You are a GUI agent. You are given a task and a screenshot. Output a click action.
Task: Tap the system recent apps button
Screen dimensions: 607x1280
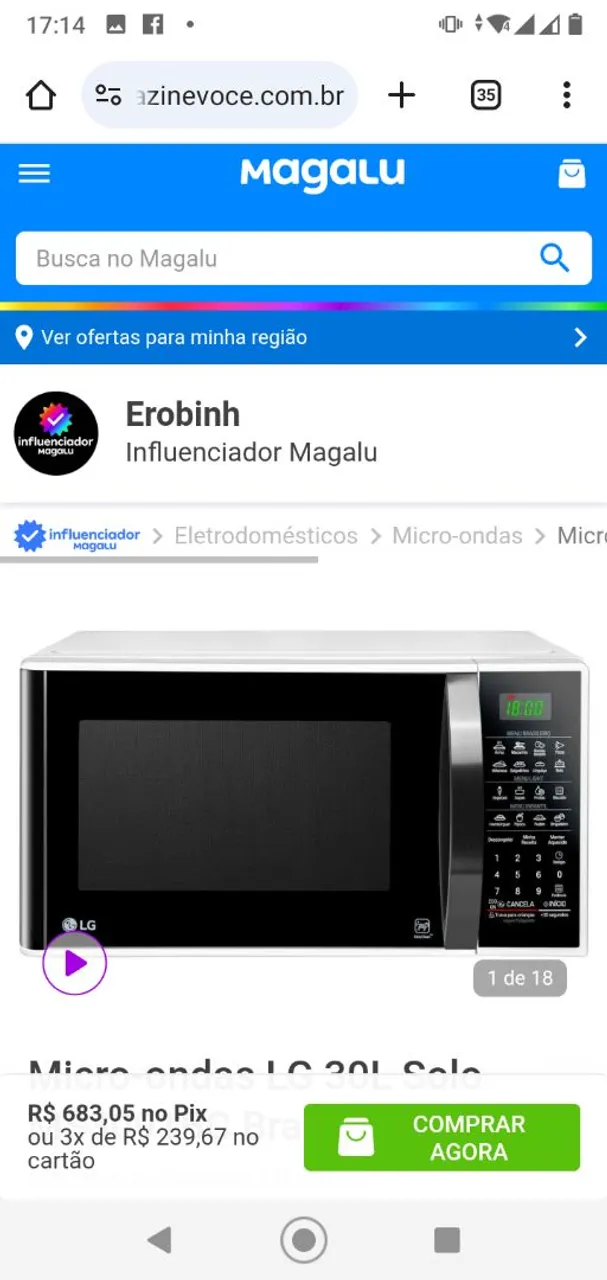(447, 1240)
